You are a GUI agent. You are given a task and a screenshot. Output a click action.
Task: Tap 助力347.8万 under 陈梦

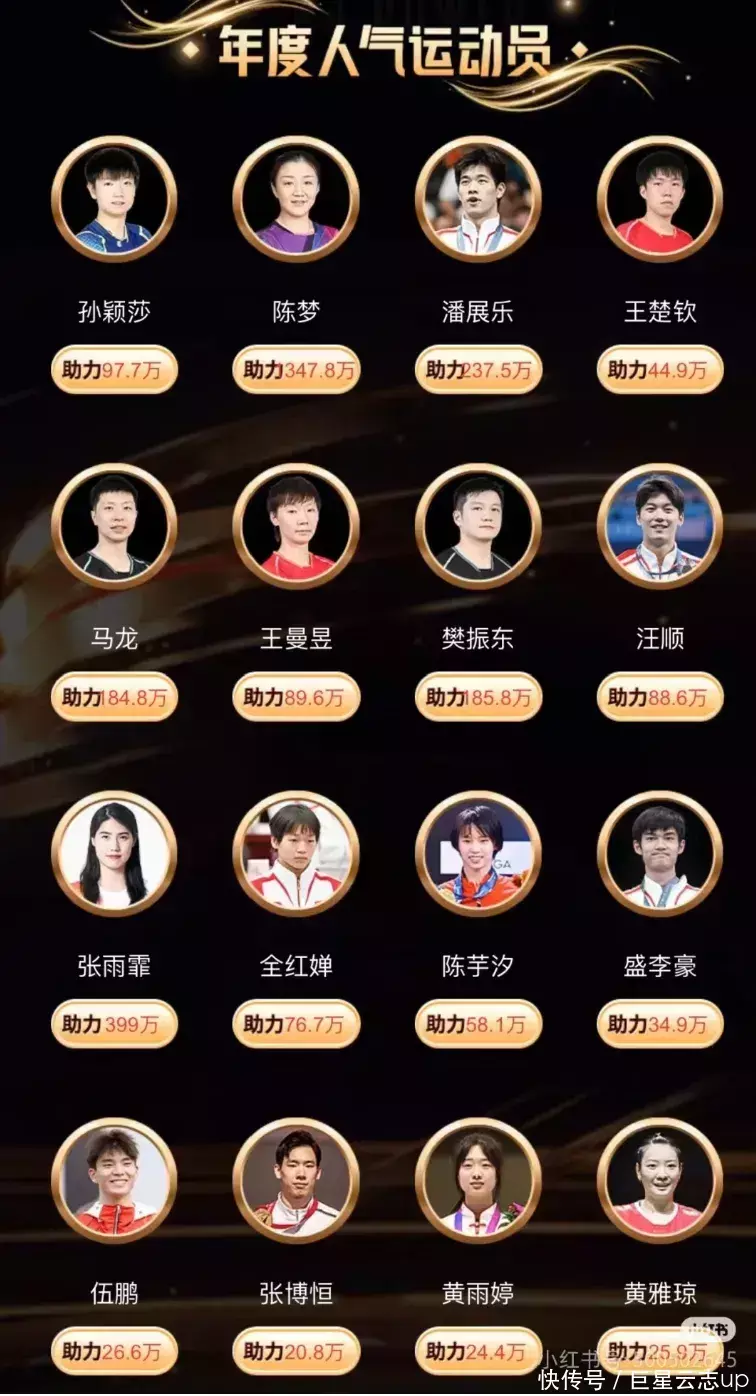tap(296, 370)
